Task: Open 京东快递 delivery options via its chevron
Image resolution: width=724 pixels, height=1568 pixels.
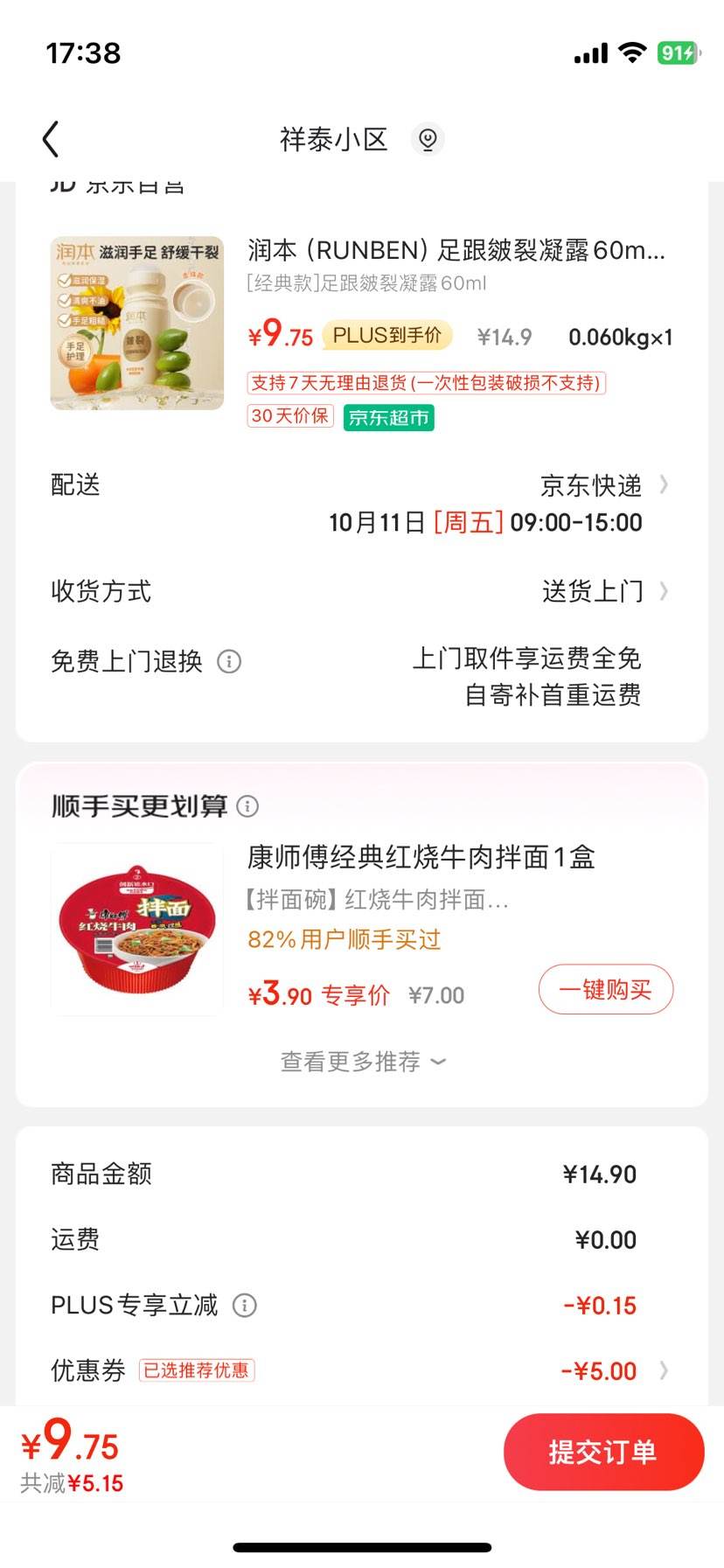Action: tap(665, 484)
